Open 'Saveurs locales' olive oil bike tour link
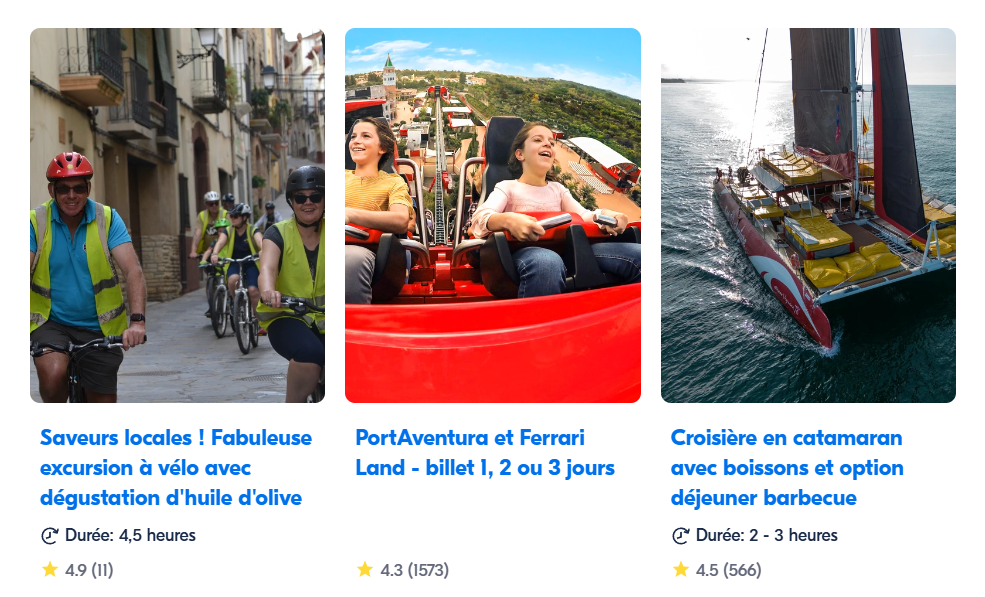 coord(176,467)
